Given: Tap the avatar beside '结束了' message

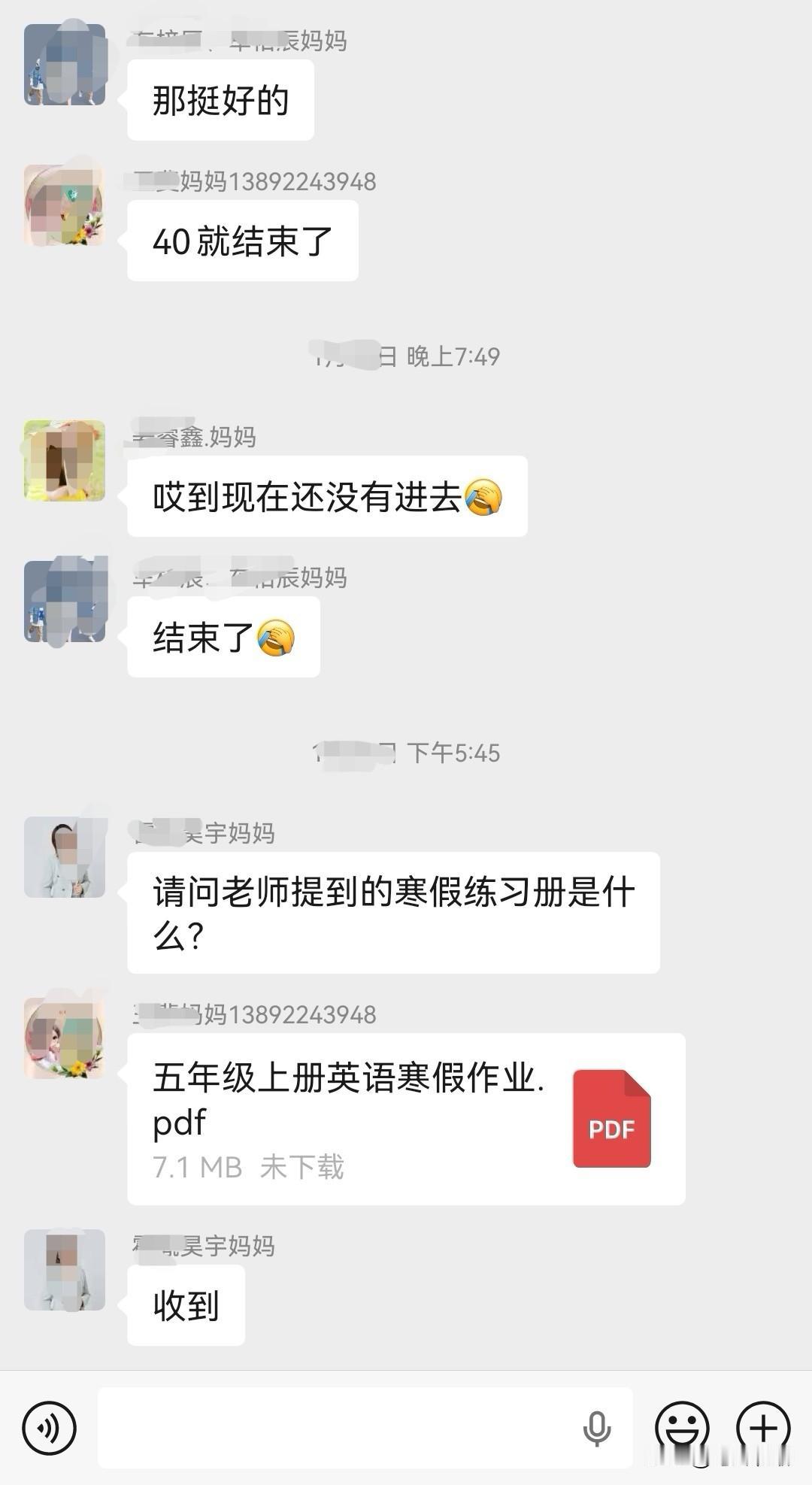Looking at the screenshot, I should point(64,602).
